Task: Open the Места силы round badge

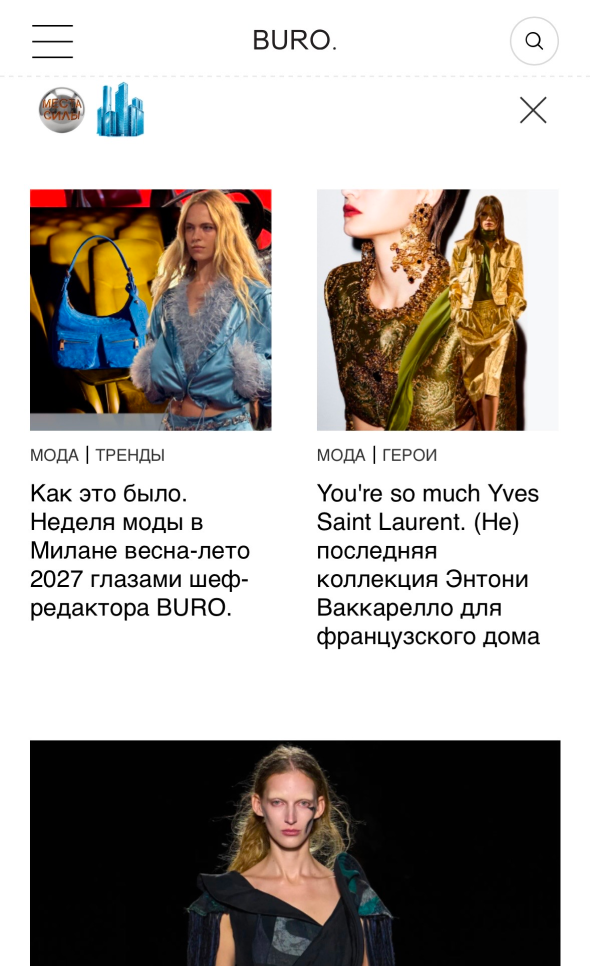Action: (61, 110)
